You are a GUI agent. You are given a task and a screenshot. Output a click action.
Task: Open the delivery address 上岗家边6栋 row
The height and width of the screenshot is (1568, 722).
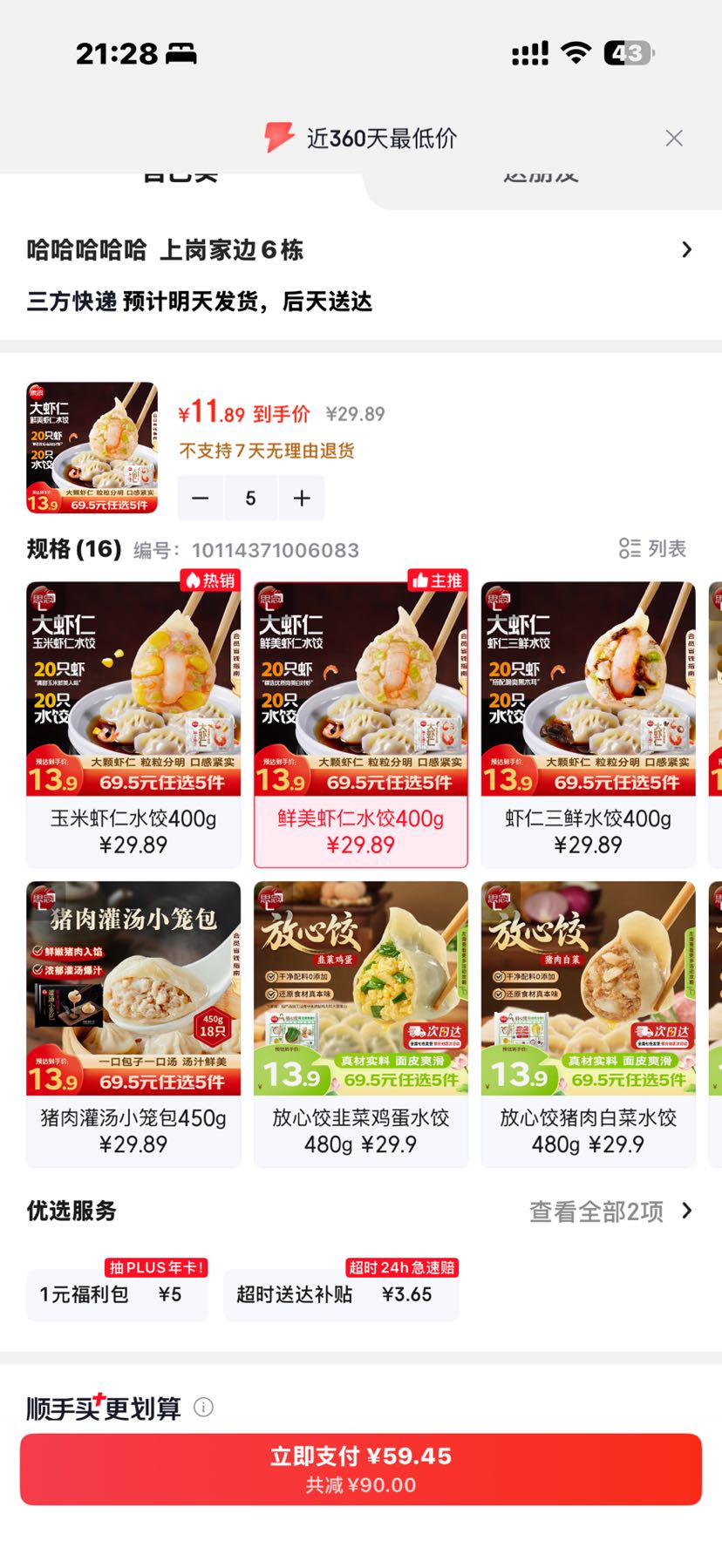pos(361,250)
